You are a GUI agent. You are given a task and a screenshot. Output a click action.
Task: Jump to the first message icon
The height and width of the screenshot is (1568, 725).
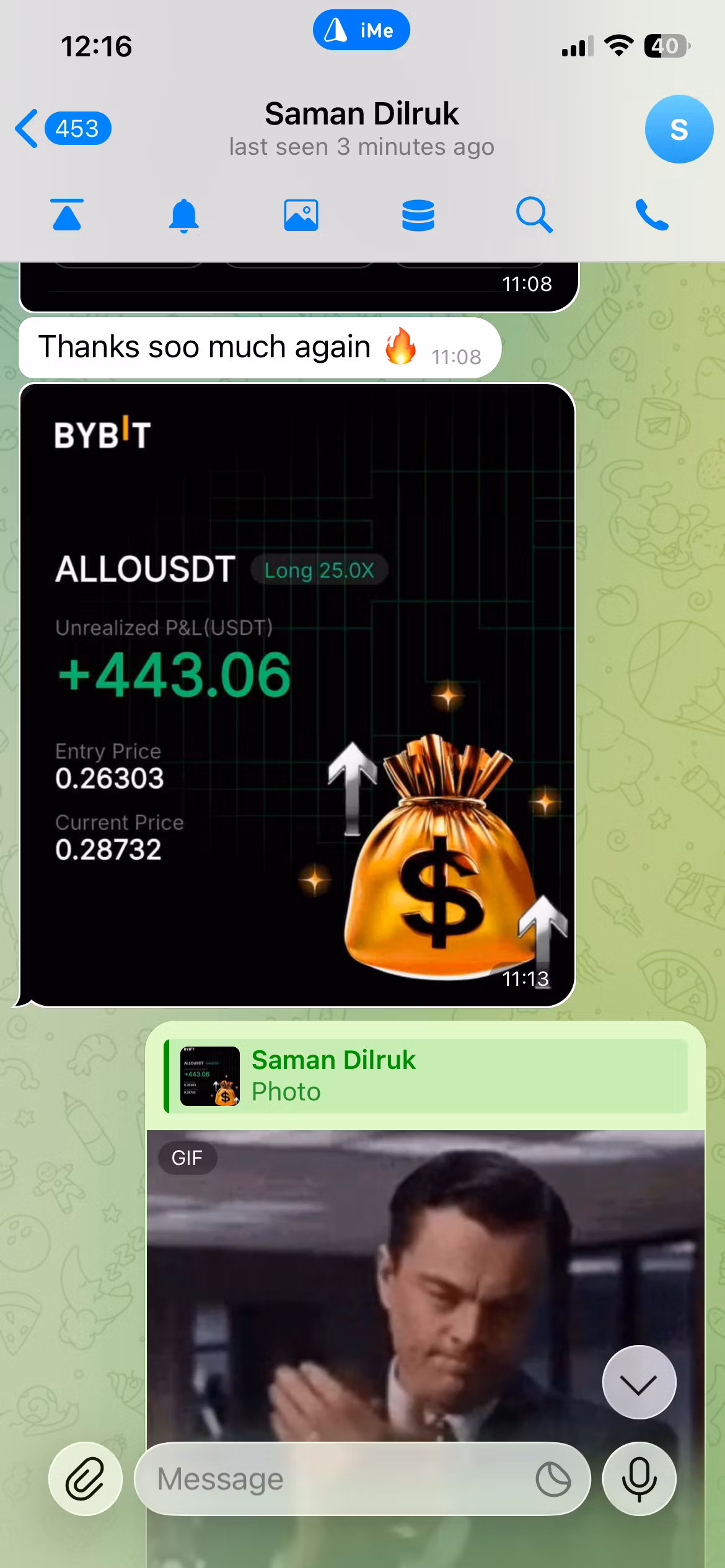click(x=67, y=215)
